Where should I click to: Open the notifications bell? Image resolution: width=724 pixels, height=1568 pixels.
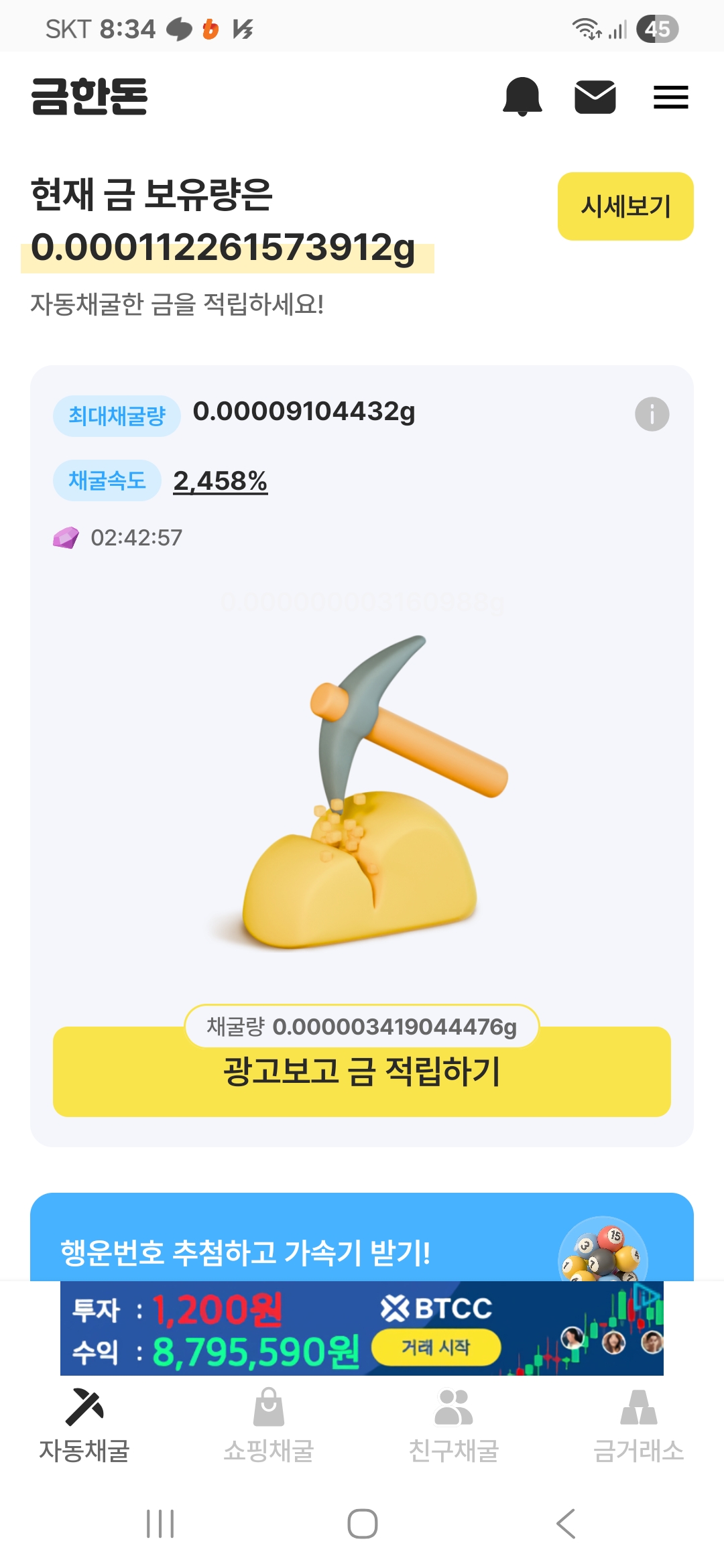tap(522, 96)
